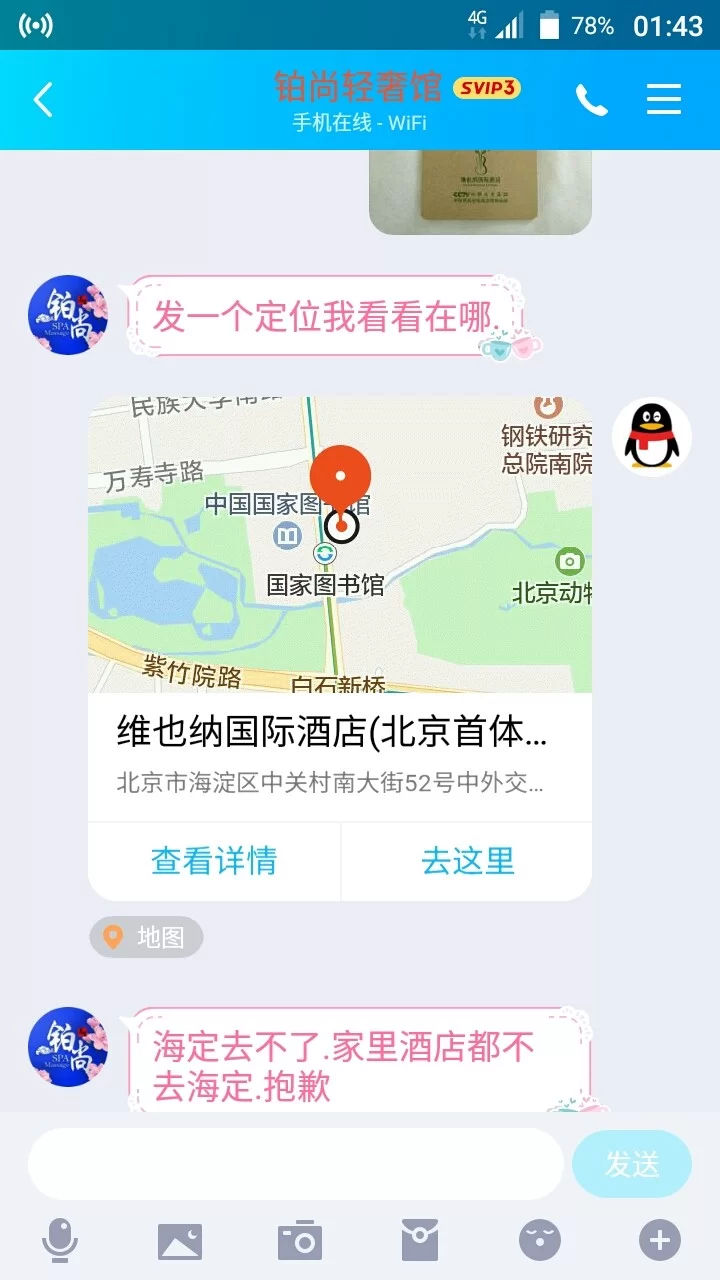Open my penguin avatar profile
The width and height of the screenshot is (720, 1280).
coord(652,438)
